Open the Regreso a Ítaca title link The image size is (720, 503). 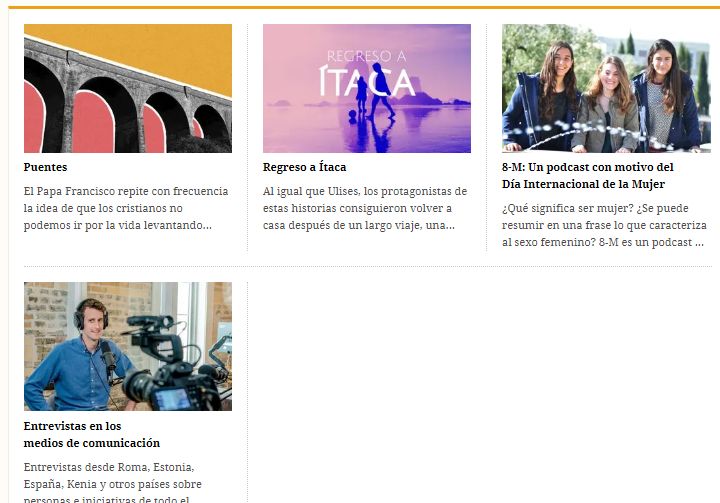pos(304,167)
